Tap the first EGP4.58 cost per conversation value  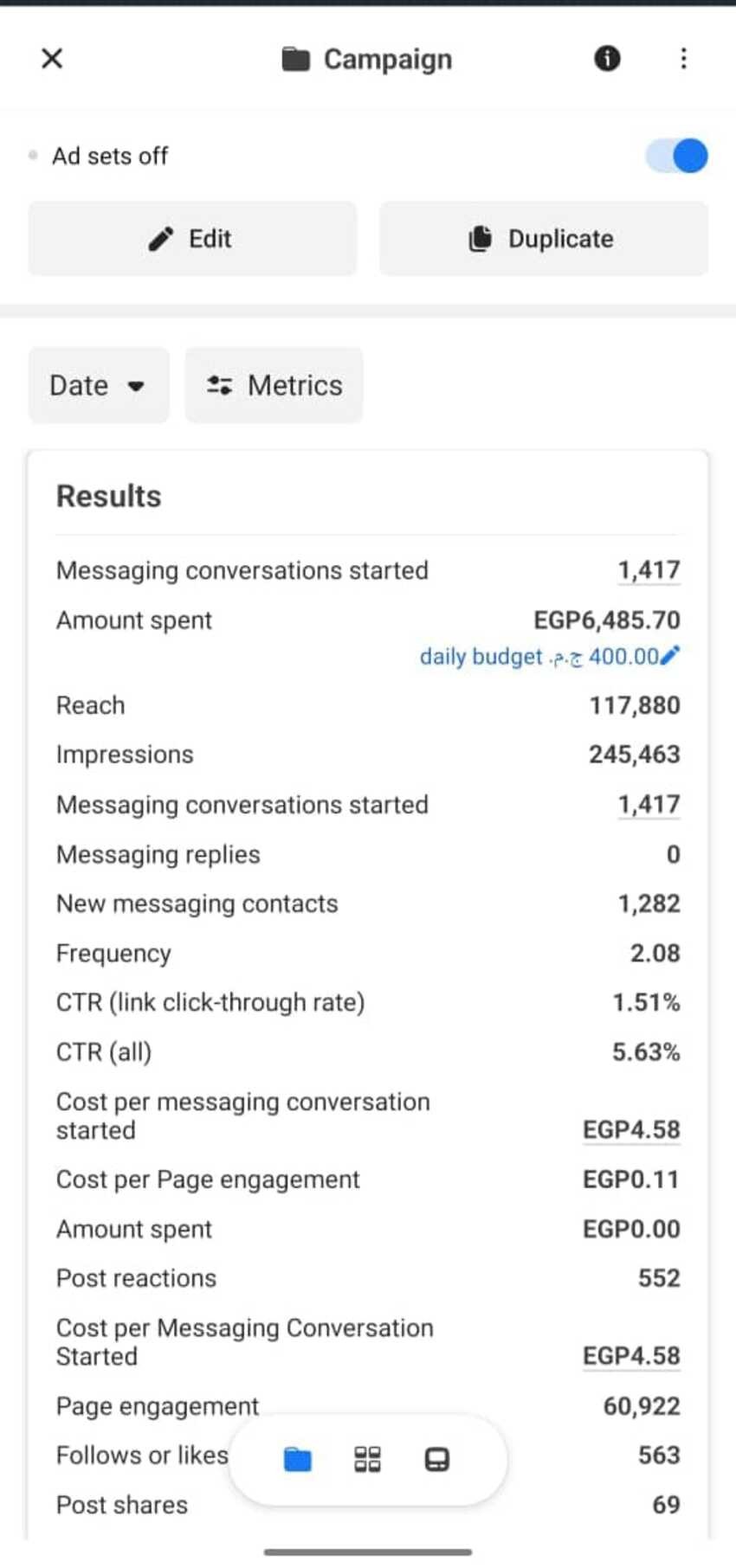point(631,1130)
